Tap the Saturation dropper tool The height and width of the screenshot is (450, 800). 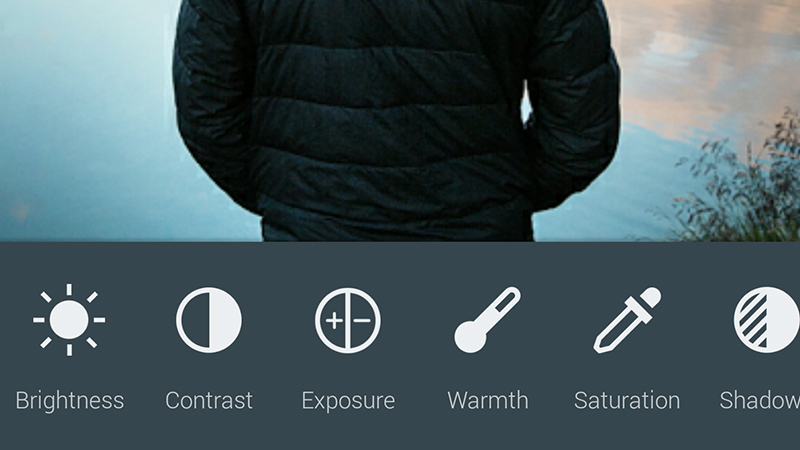click(x=627, y=321)
